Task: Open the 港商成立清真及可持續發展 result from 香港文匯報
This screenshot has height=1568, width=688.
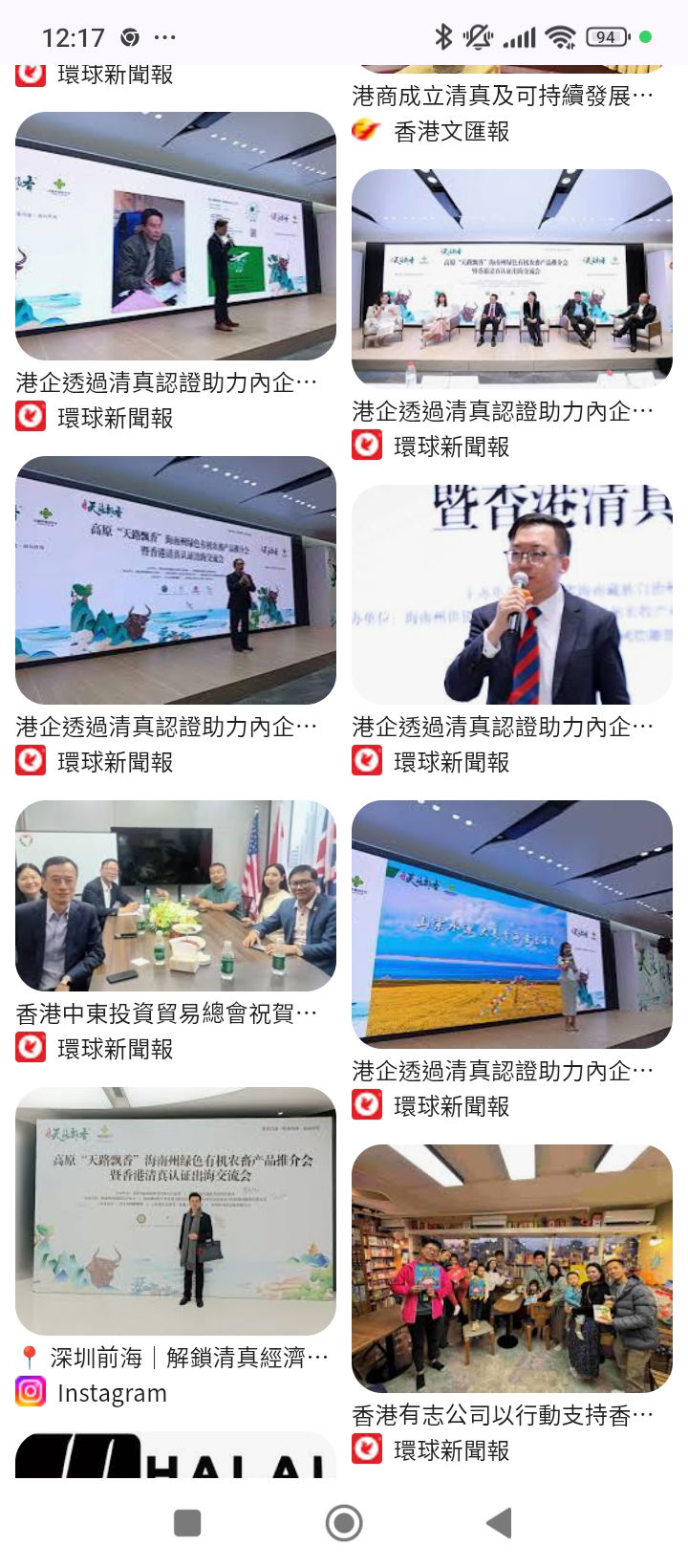Action: point(503,96)
